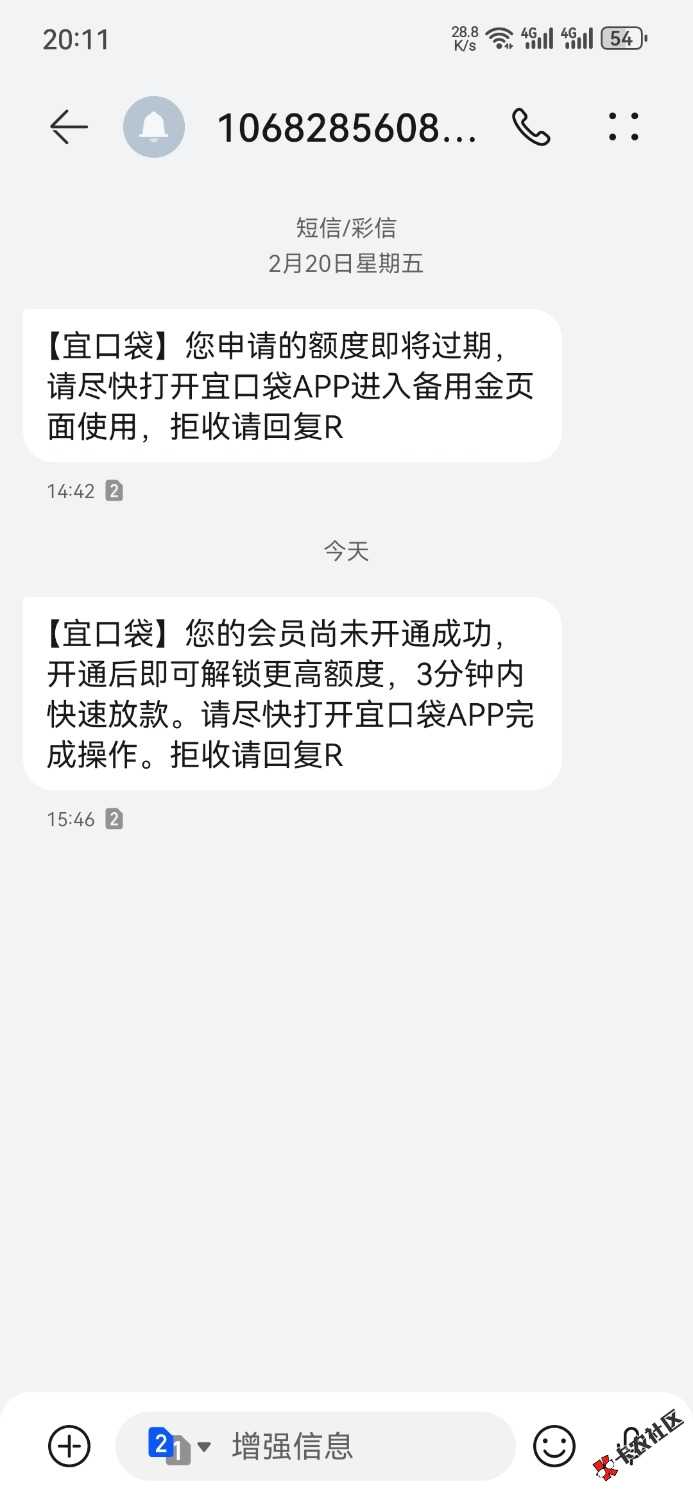
Task: Open the overflow menu
Action: point(623,127)
